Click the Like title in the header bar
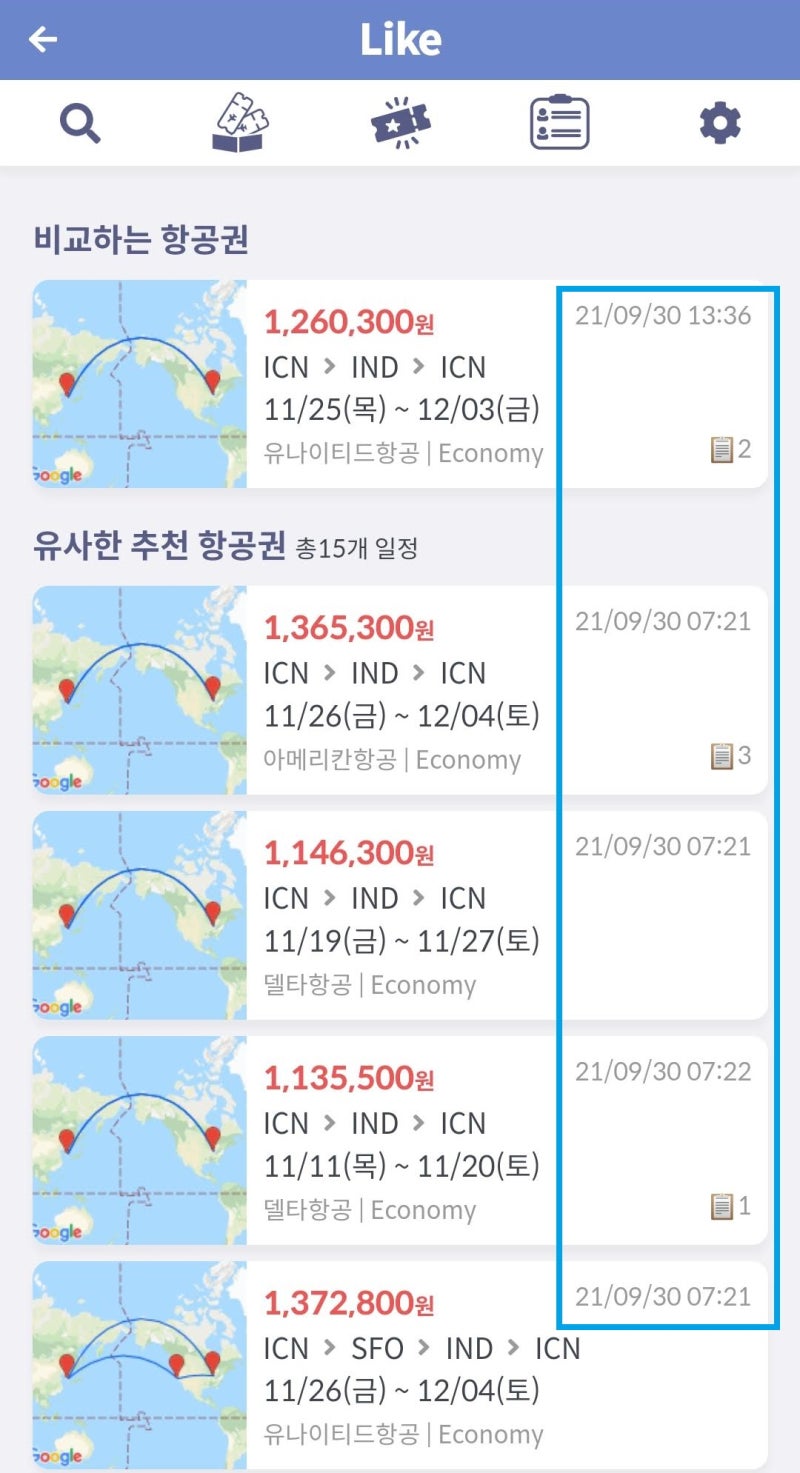The image size is (800, 1473). pos(400,38)
